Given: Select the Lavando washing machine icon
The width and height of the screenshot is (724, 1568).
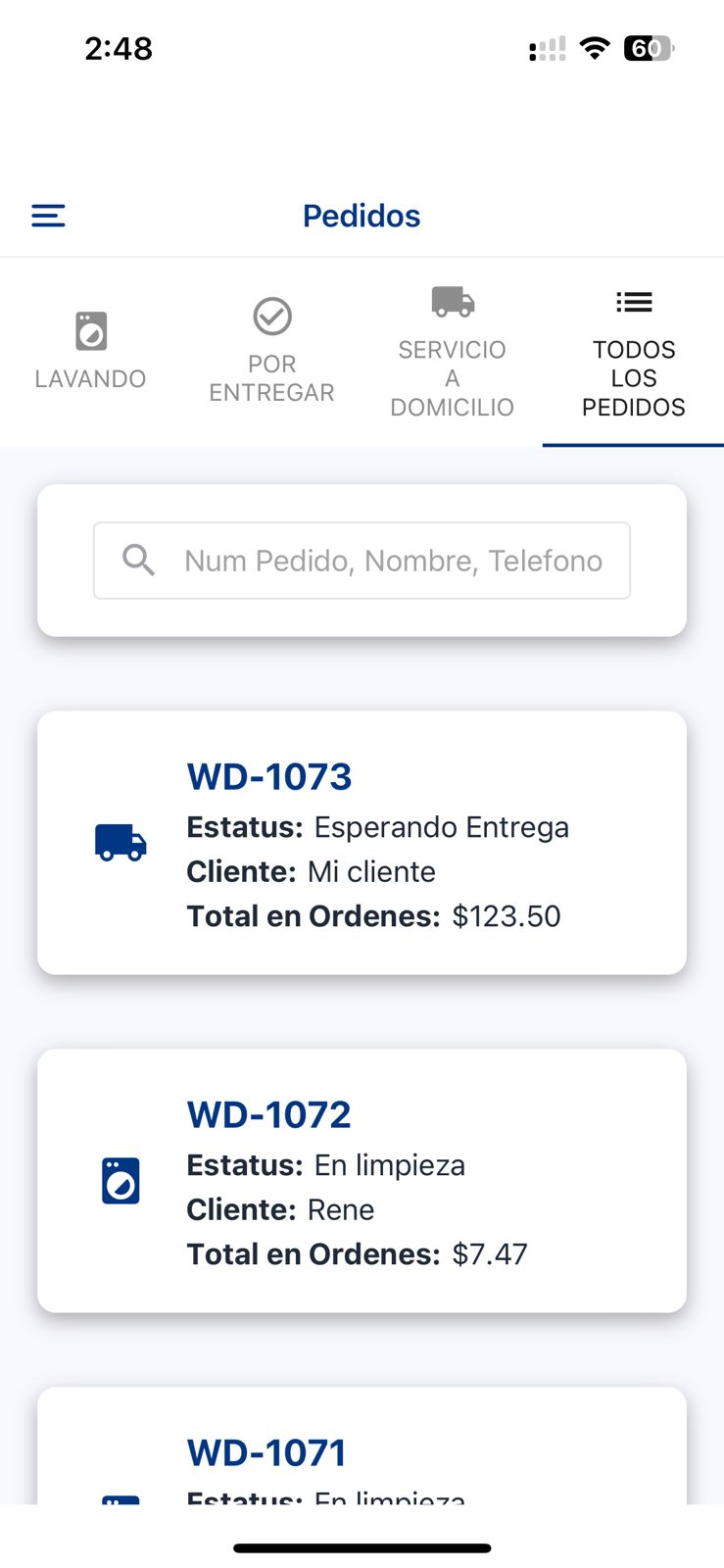Looking at the screenshot, I should (90, 331).
